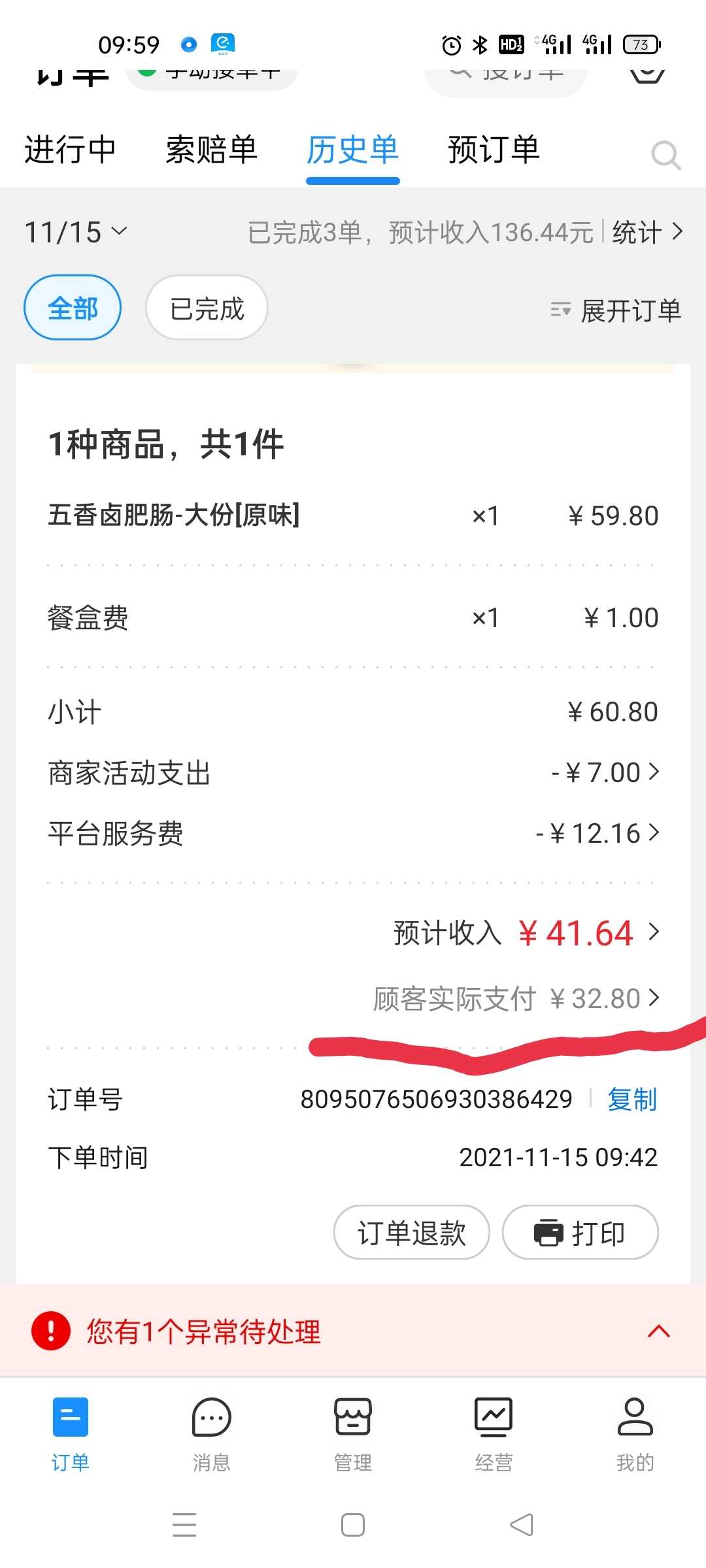The image size is (706, 1568).
Task: Open 统计 statistics link
Action: (x=647, y=232)
